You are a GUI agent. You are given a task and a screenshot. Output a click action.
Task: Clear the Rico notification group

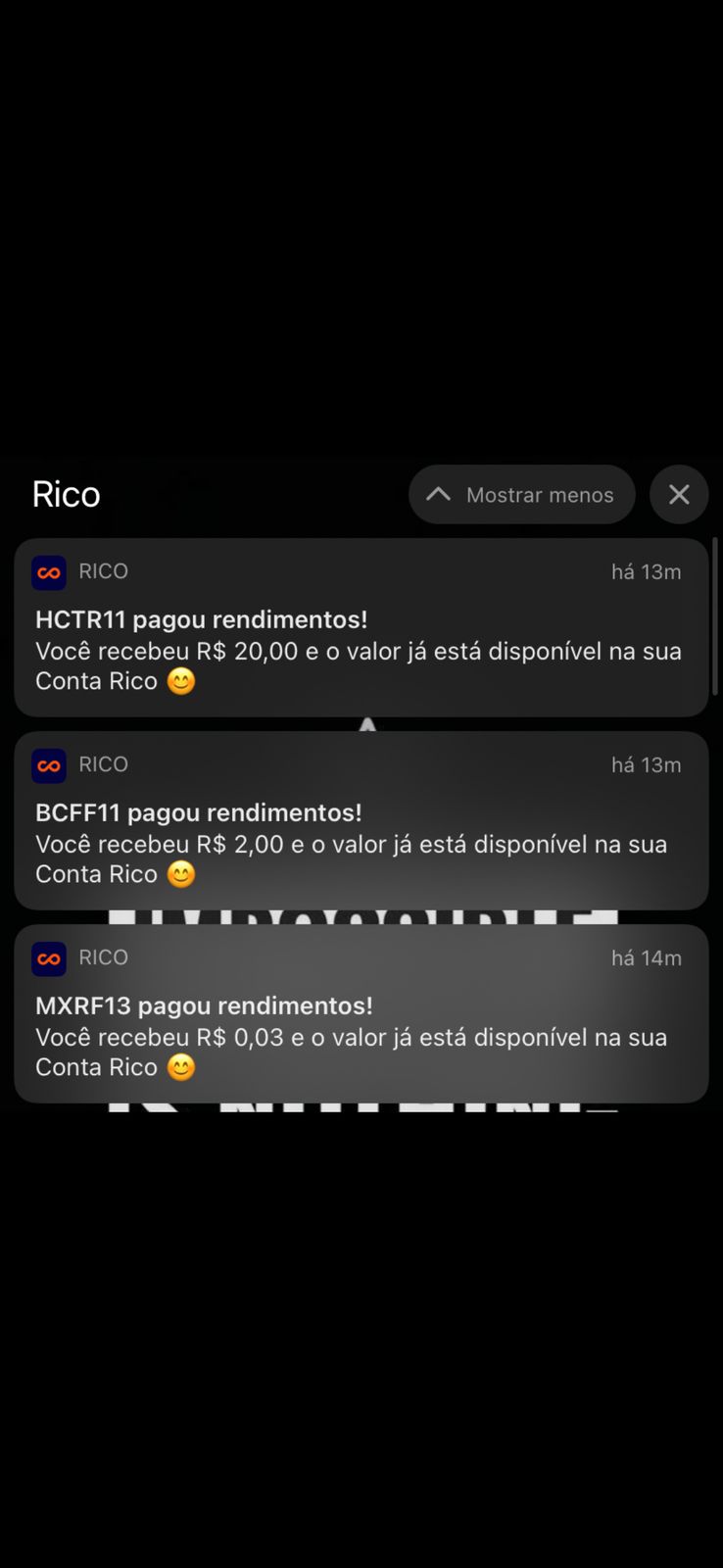coord(679,495)
